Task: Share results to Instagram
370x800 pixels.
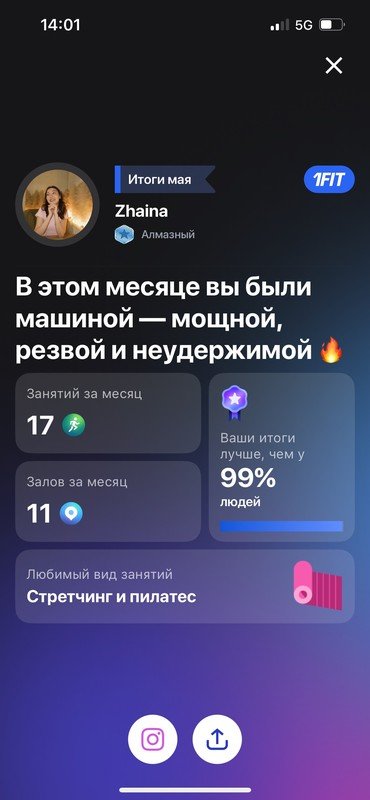Action: [153, 739]
